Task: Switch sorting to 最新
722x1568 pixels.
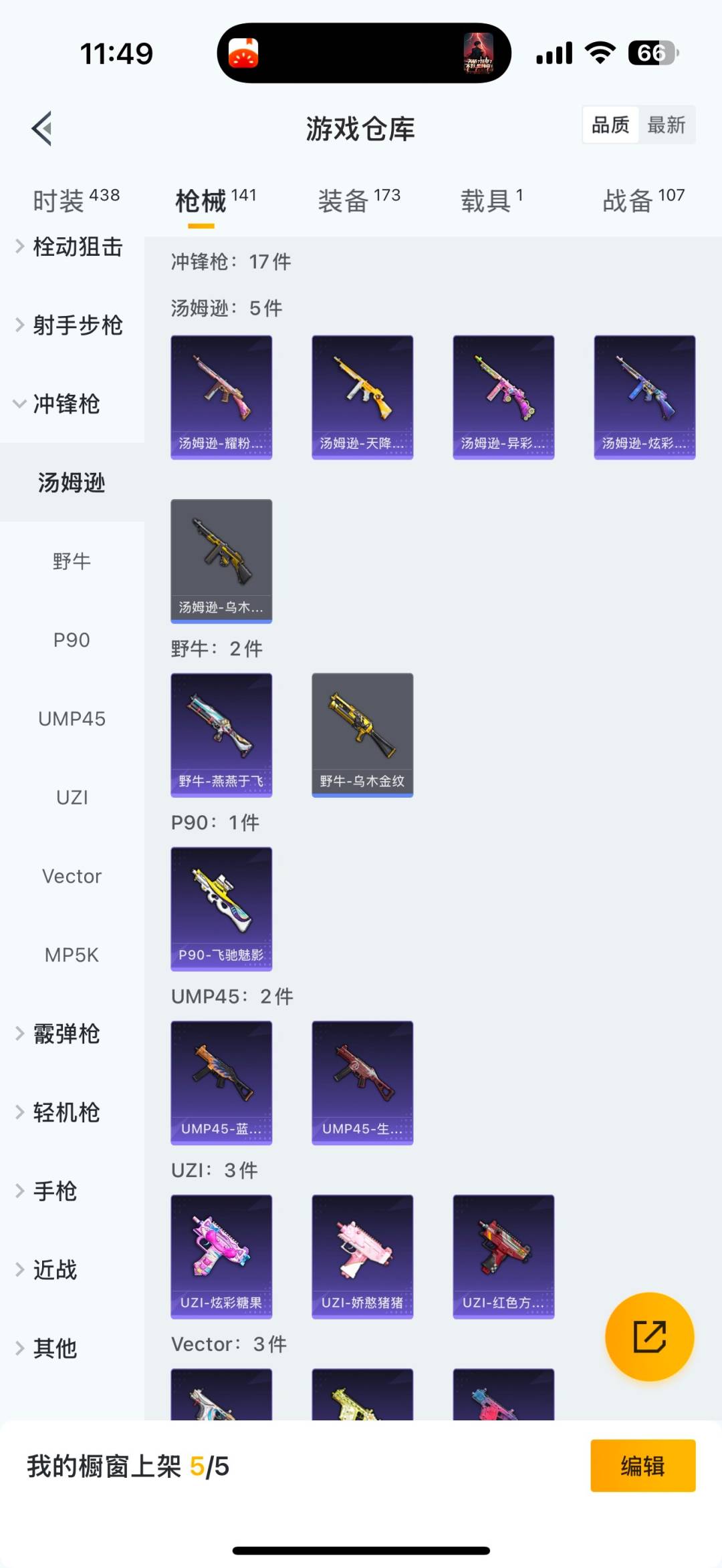Action: pos(669,125)
